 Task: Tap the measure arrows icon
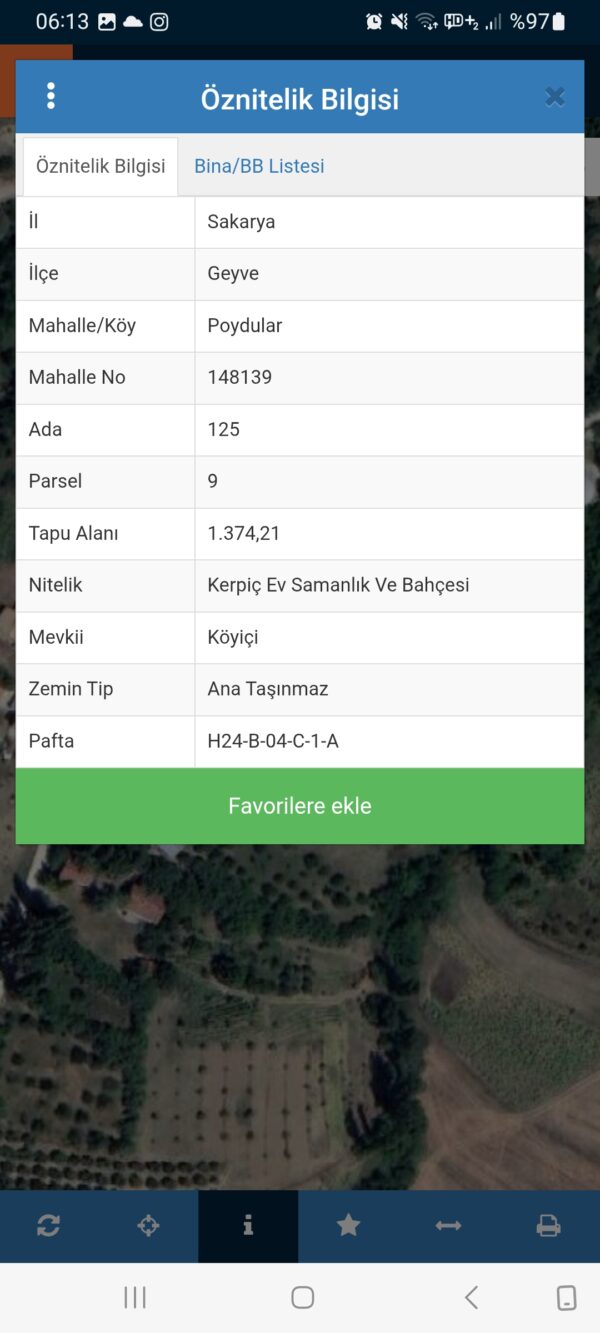pyautogui.click(x=448, y=1225)
